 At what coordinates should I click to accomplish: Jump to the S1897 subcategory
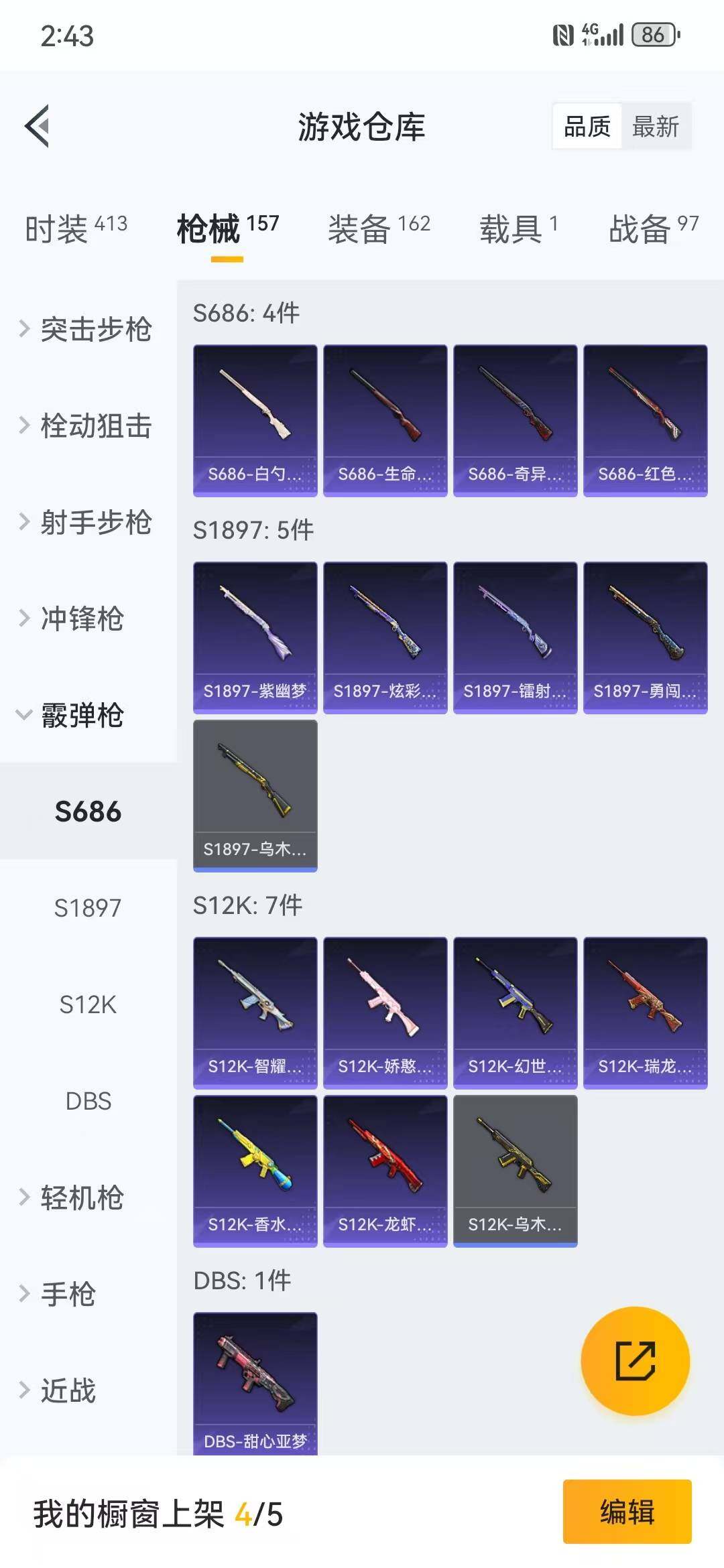tap(88, 908)
